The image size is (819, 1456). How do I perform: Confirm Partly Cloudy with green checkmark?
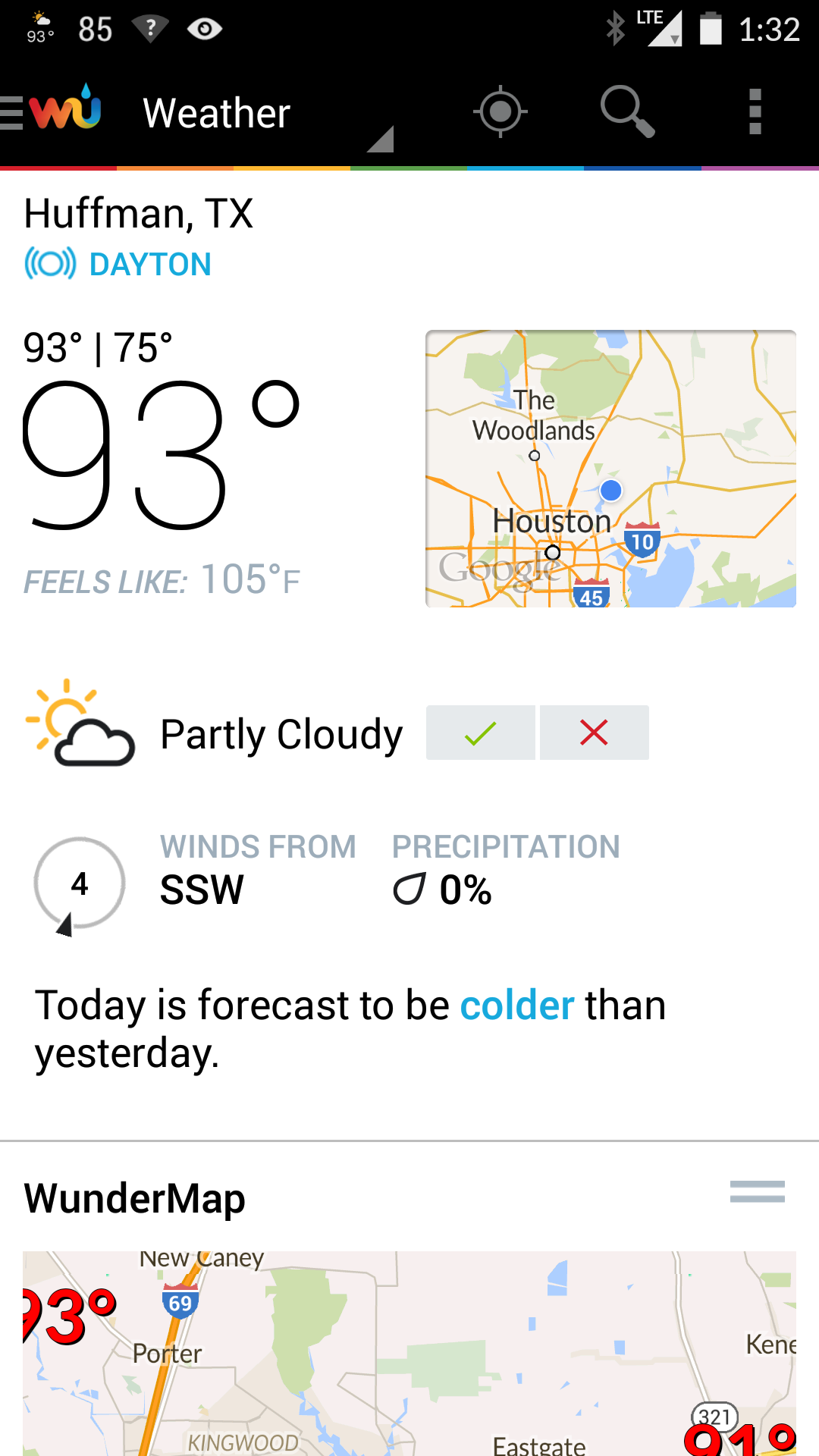pyautogui.click(x=481, y=733)
